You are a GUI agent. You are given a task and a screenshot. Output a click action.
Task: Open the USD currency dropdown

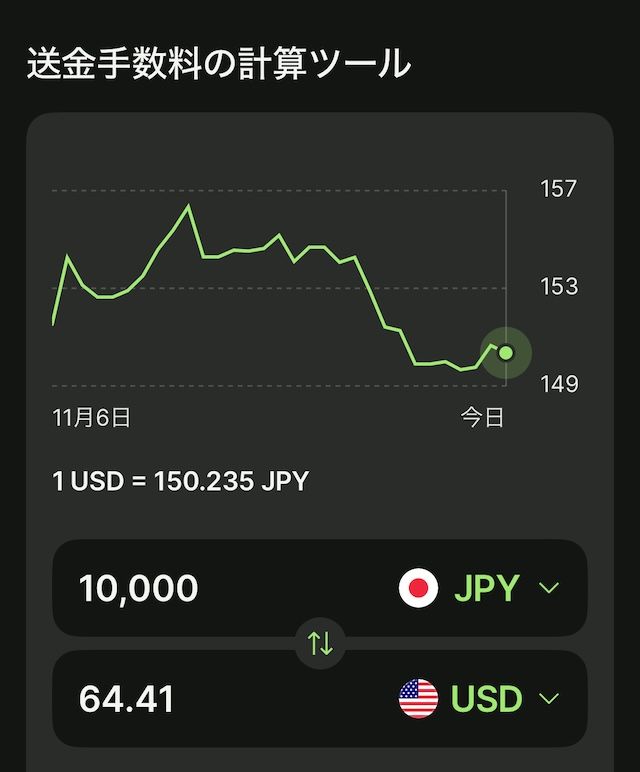tap(478, 699)
